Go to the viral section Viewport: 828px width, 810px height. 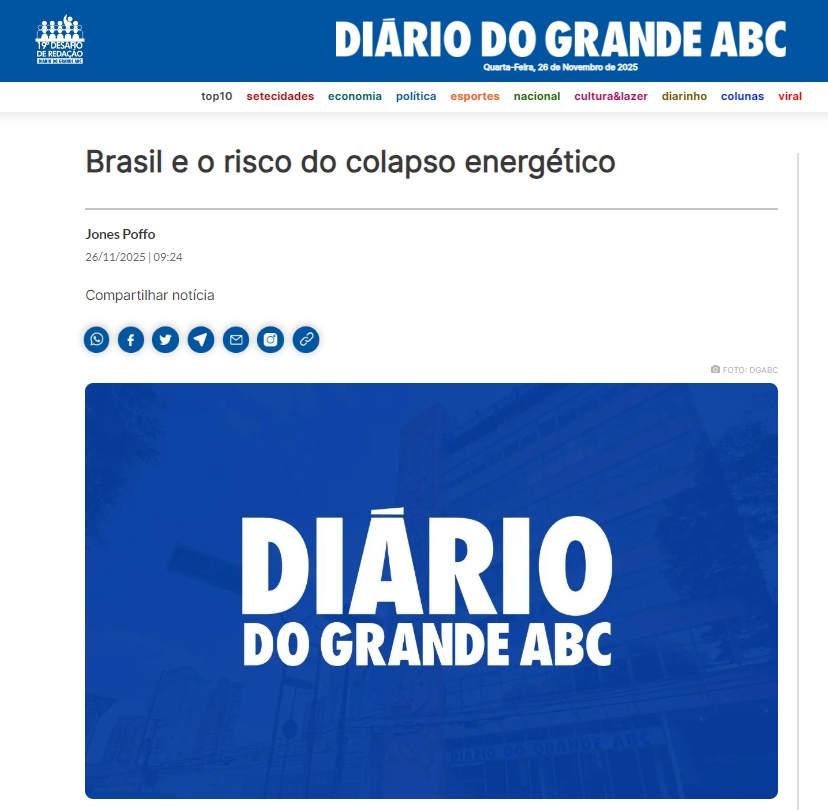[x=790, y=97]
